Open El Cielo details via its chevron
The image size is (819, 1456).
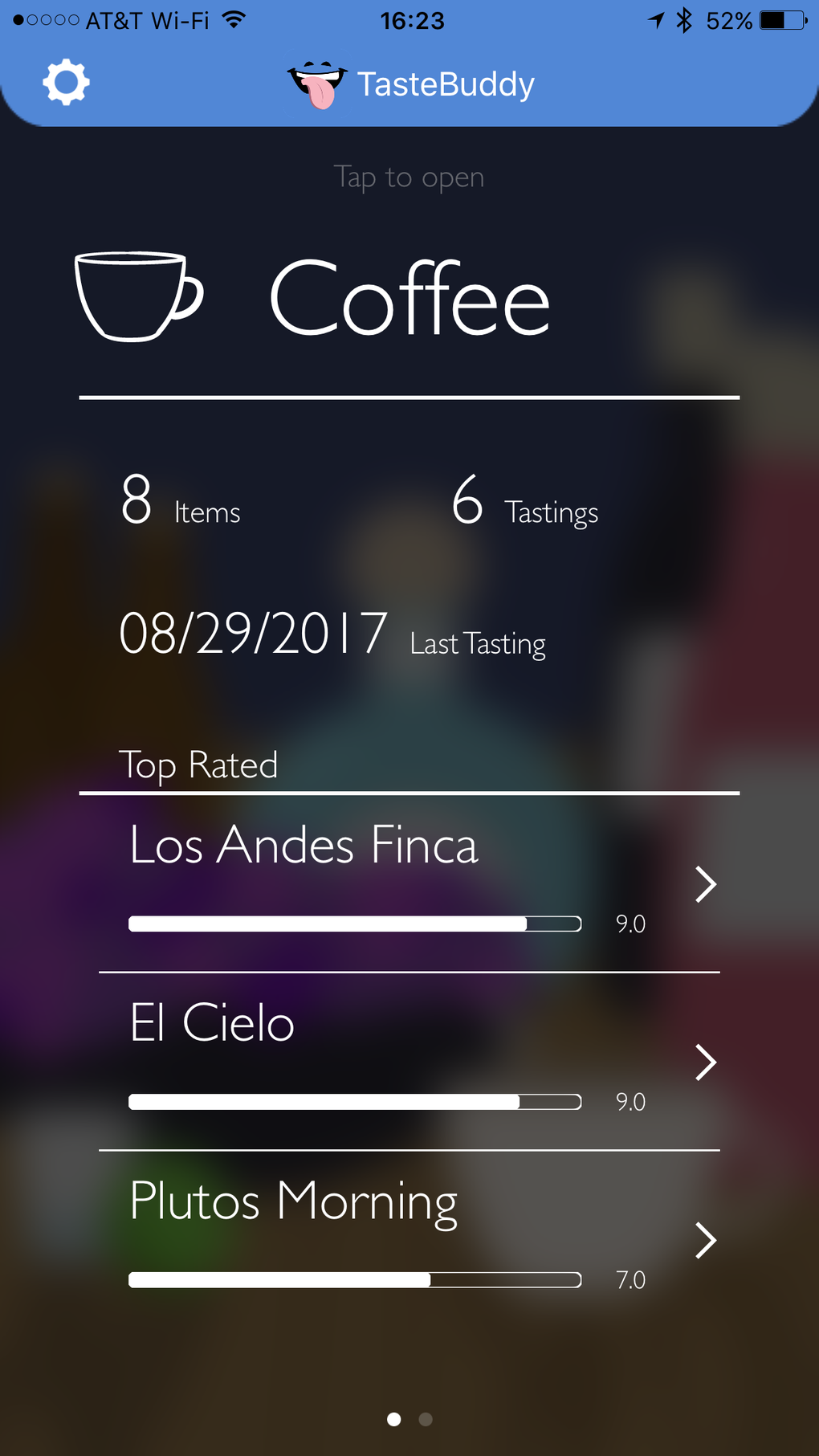click(x=705, y=1062)
